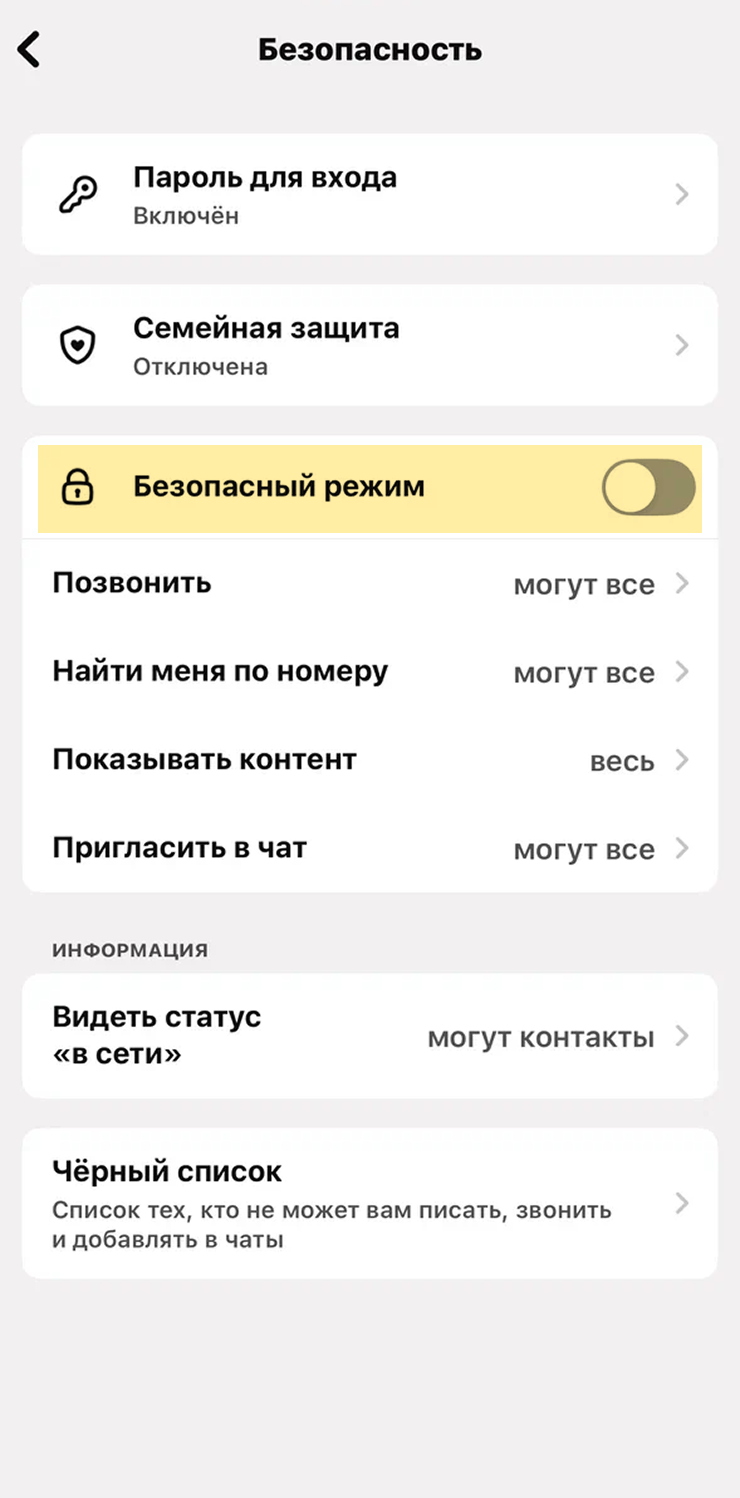Screen dimensions: 740x1498
Task: Open Видеть статус «в сети» setting
Action: pyautogui.click(x=369, y=1036)
